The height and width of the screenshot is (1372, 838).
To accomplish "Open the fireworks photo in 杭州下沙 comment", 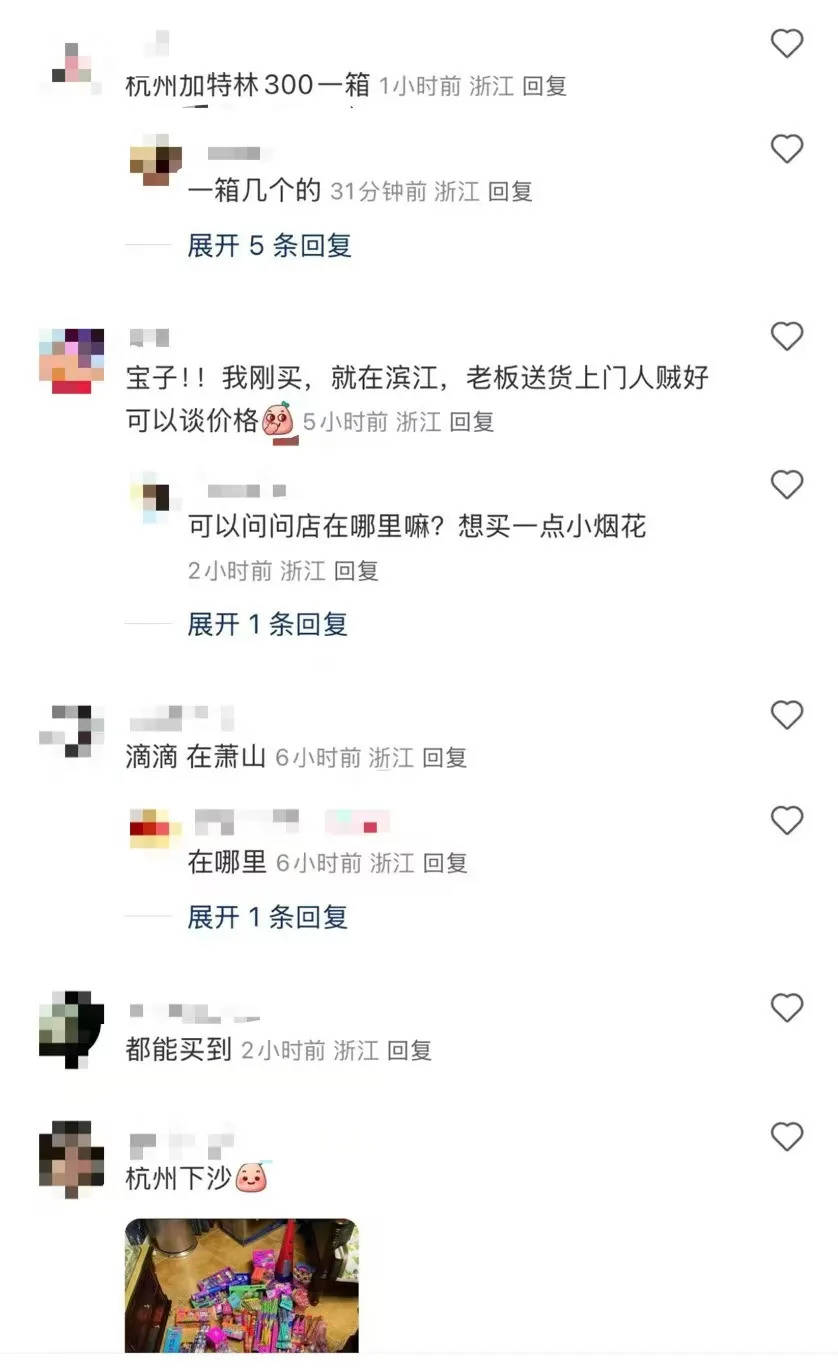I will pyautogui.click(x=241, y=1285).
